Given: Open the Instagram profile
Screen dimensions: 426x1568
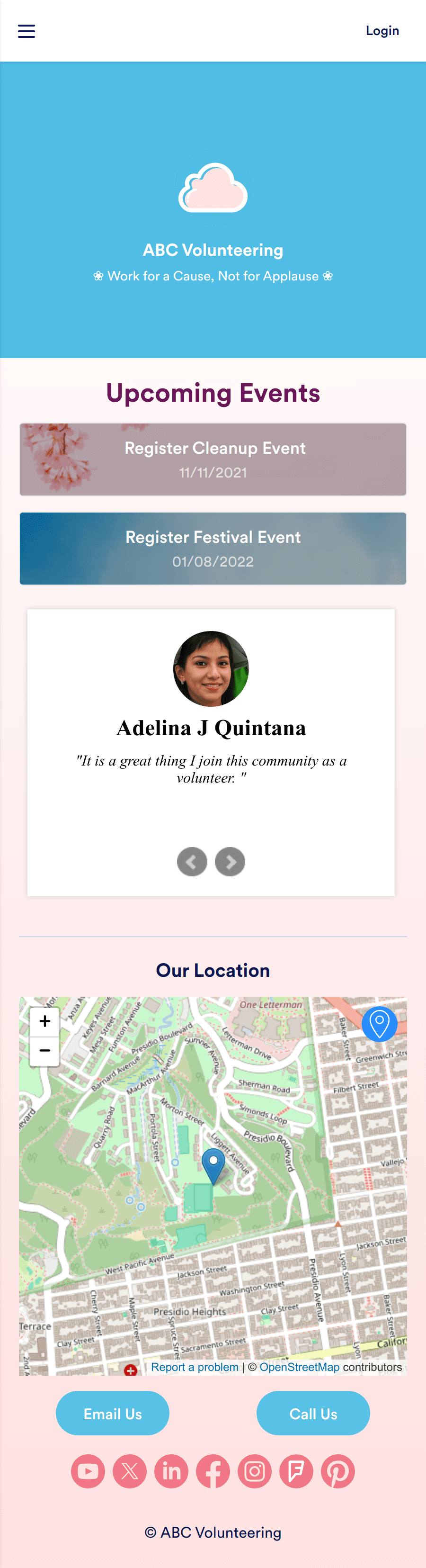Looking at the screenshot, I should click(254, 1471).
